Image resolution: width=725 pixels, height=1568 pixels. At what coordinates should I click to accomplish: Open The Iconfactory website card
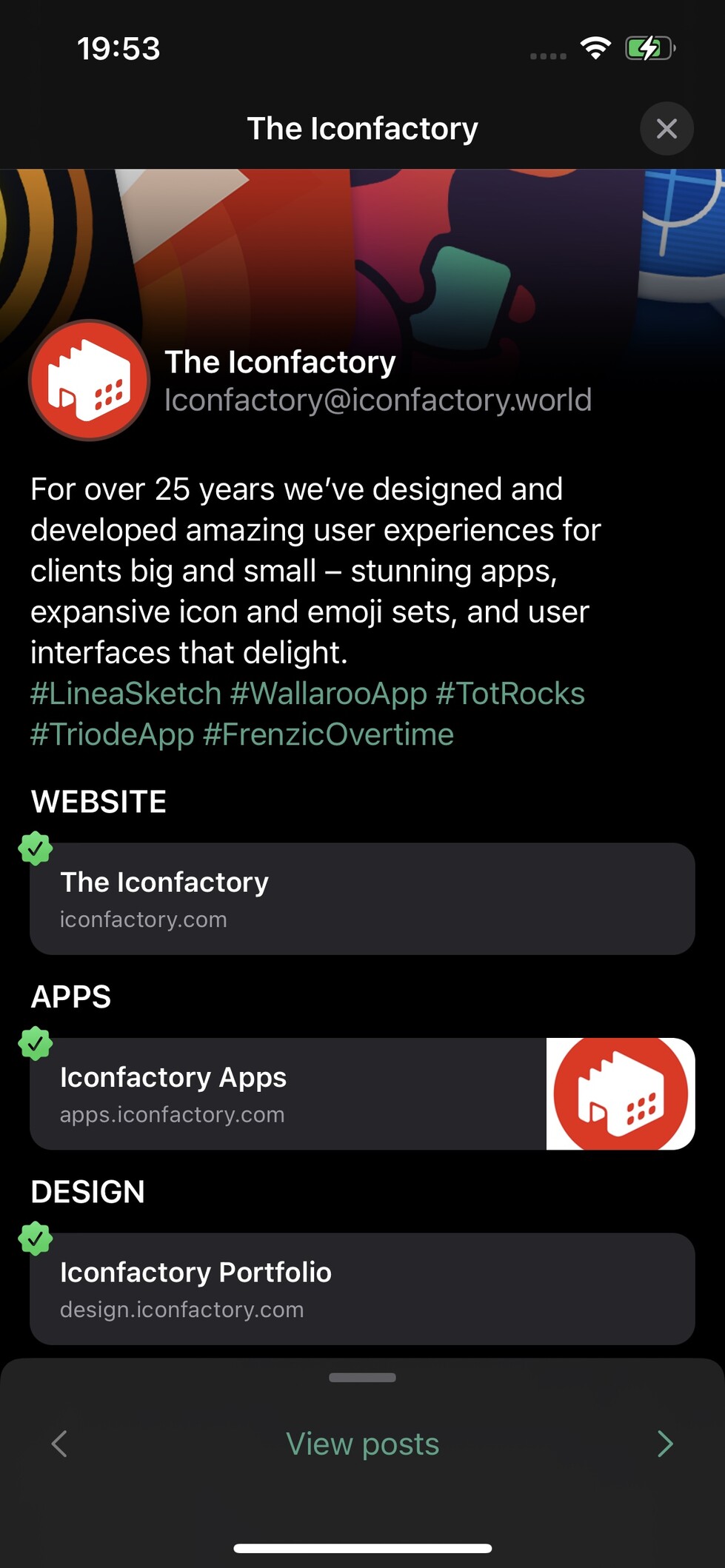click(362, 899)
